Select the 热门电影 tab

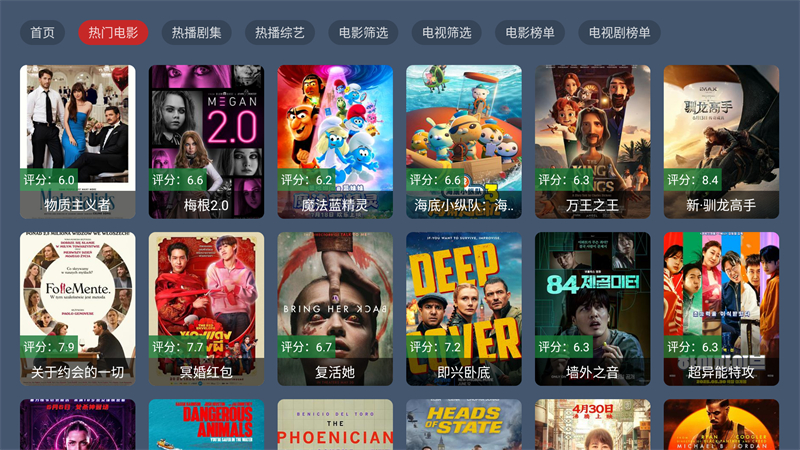click(x=113, y=33)
